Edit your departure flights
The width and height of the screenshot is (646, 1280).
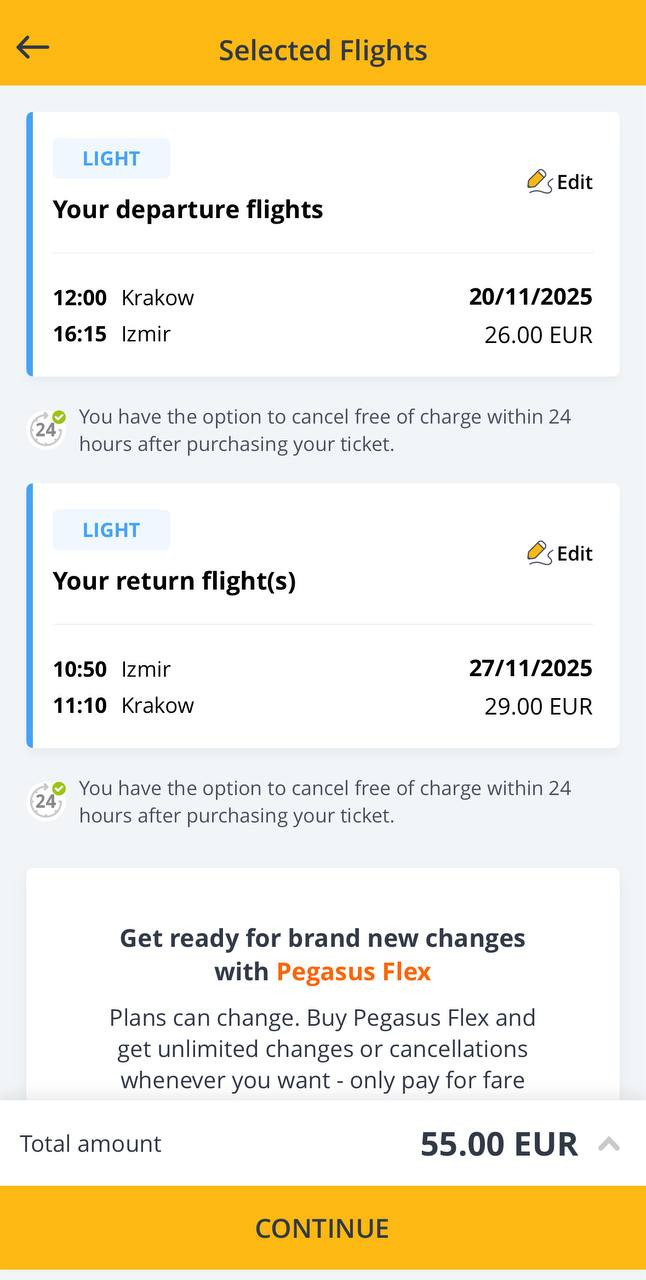pos(560,182)
